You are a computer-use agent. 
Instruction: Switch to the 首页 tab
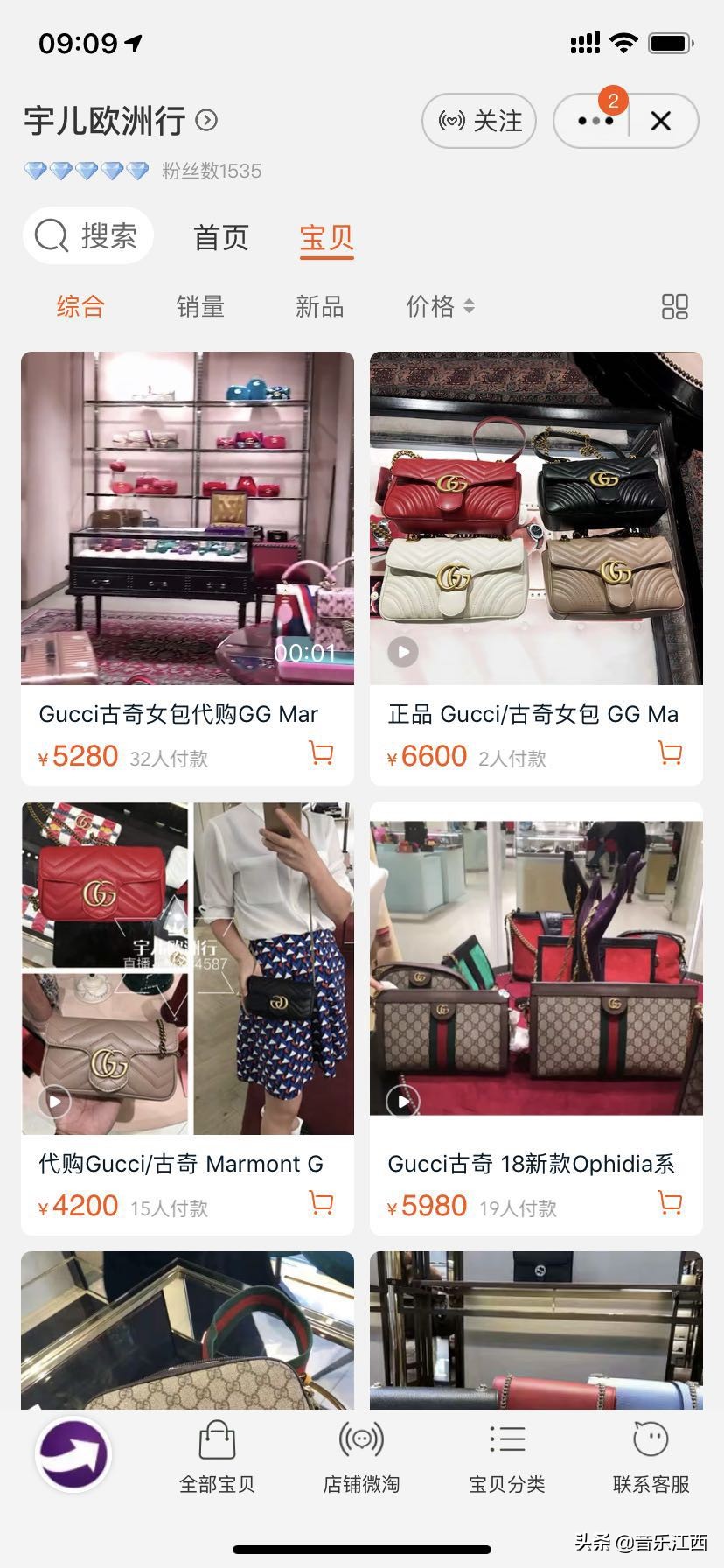(219, 237)
